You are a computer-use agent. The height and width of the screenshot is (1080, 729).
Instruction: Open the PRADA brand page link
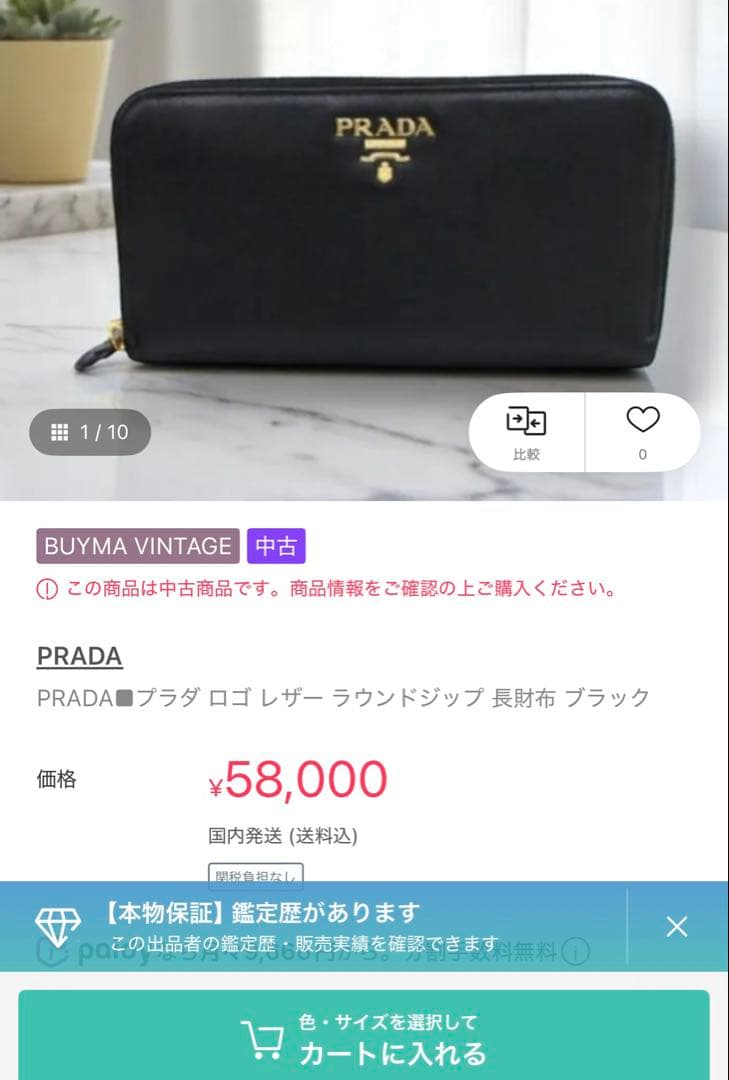(x=77, y=656)
